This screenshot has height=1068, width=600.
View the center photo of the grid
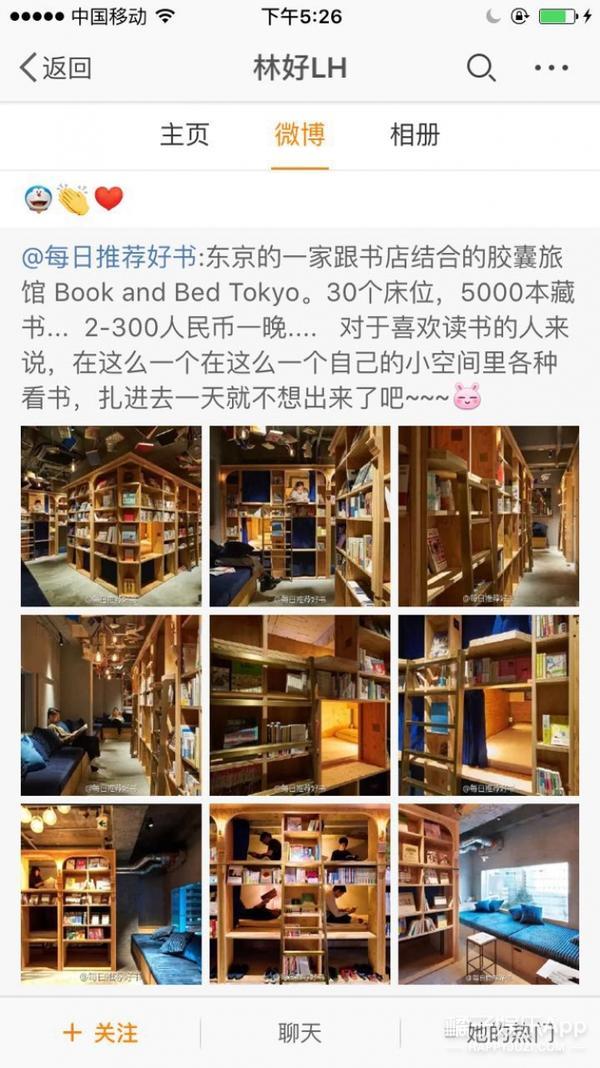tap(300, 705)
